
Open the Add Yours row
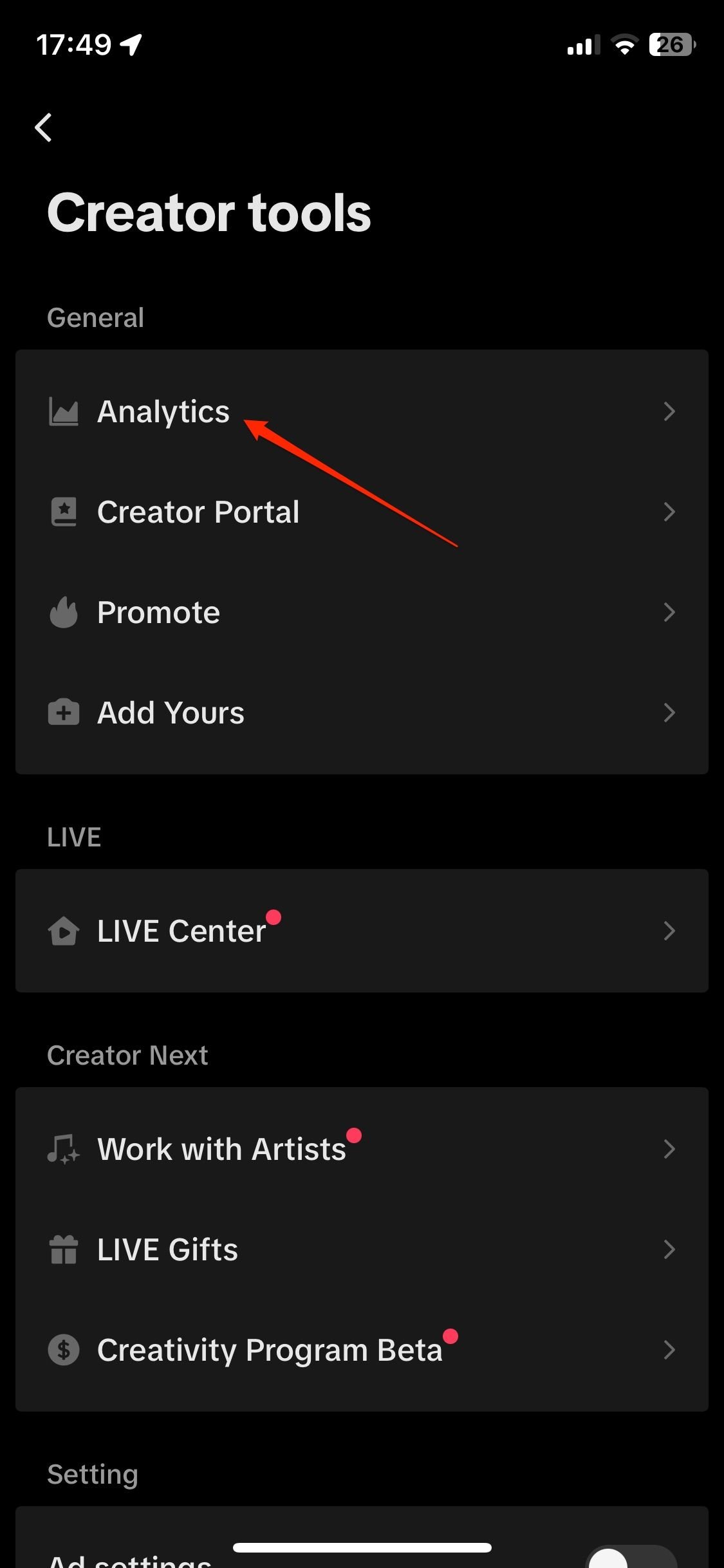tap(360, 713)
